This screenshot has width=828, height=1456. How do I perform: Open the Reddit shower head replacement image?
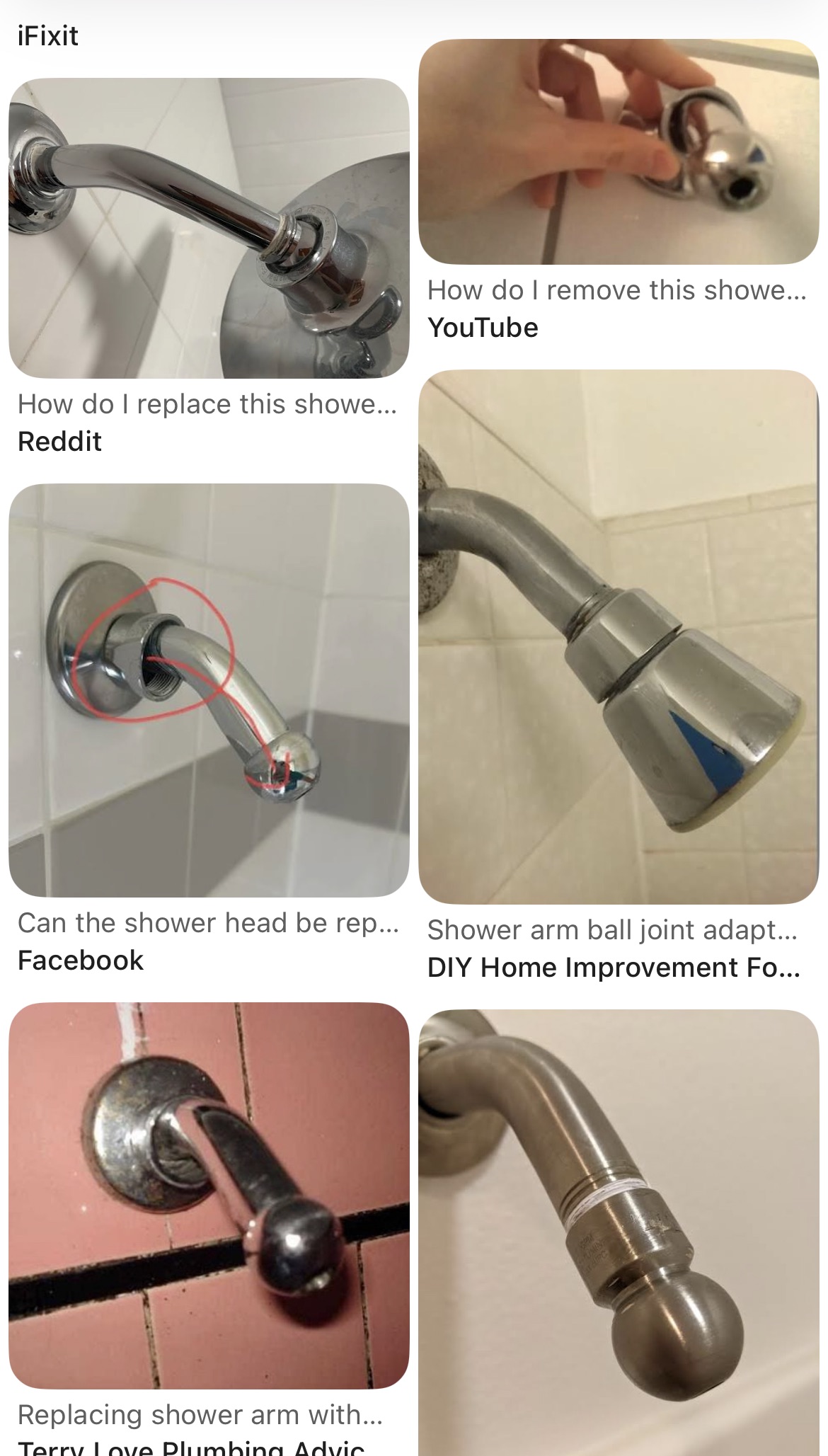coord(209,228)
